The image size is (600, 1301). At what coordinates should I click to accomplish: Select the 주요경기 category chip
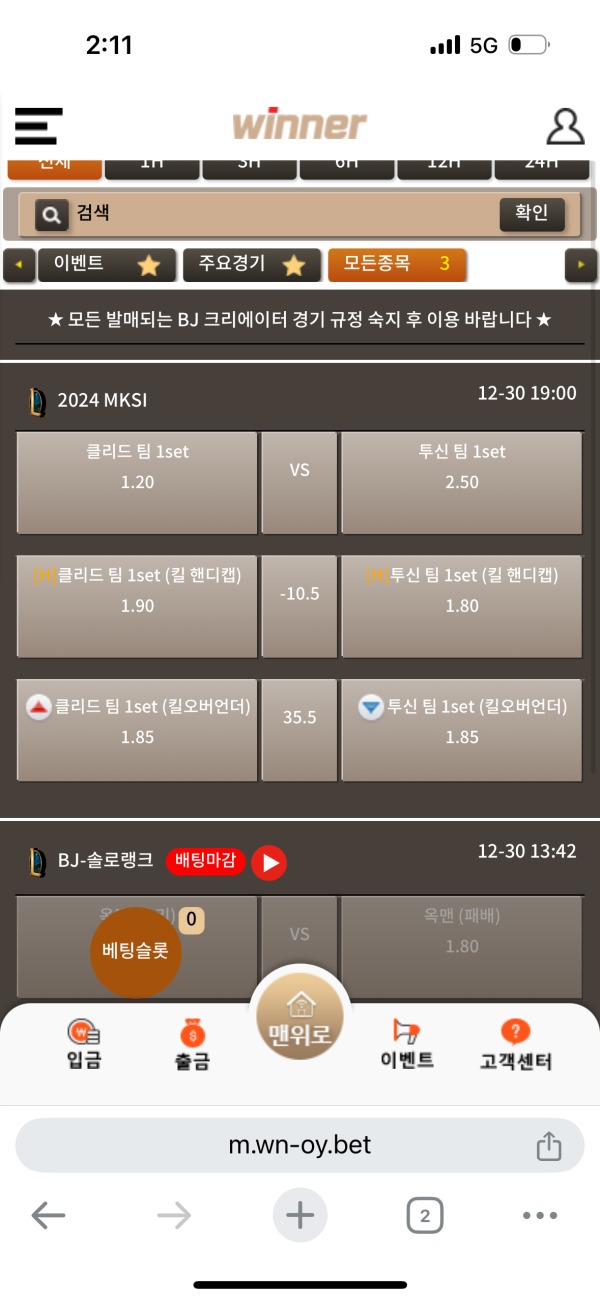(251, 265)
